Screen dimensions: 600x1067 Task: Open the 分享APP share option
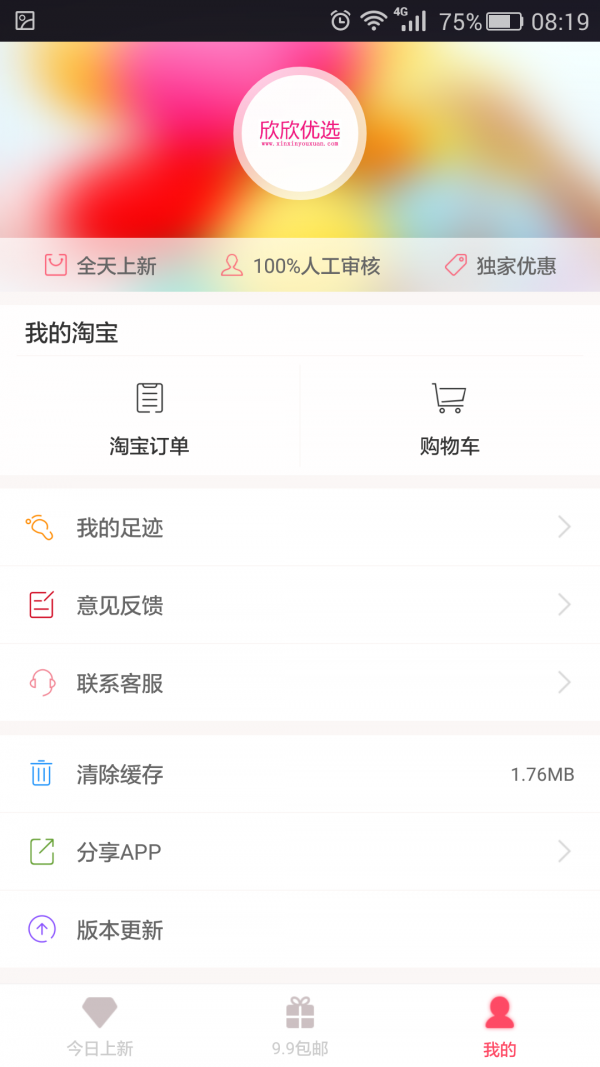300,852
